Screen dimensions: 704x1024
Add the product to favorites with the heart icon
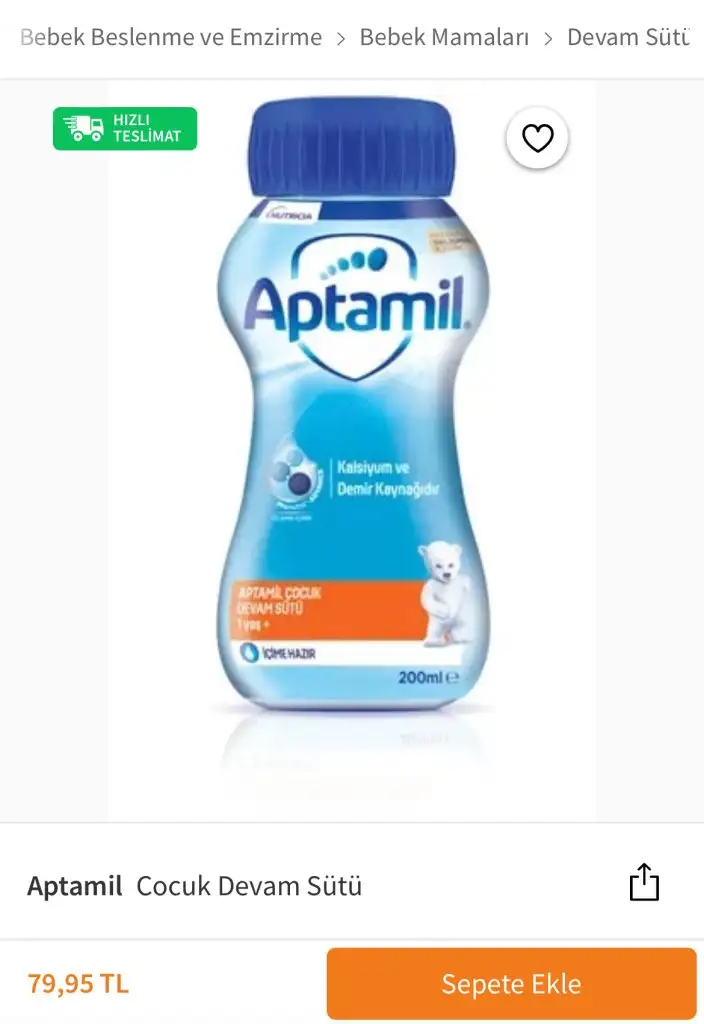[537, 138]
